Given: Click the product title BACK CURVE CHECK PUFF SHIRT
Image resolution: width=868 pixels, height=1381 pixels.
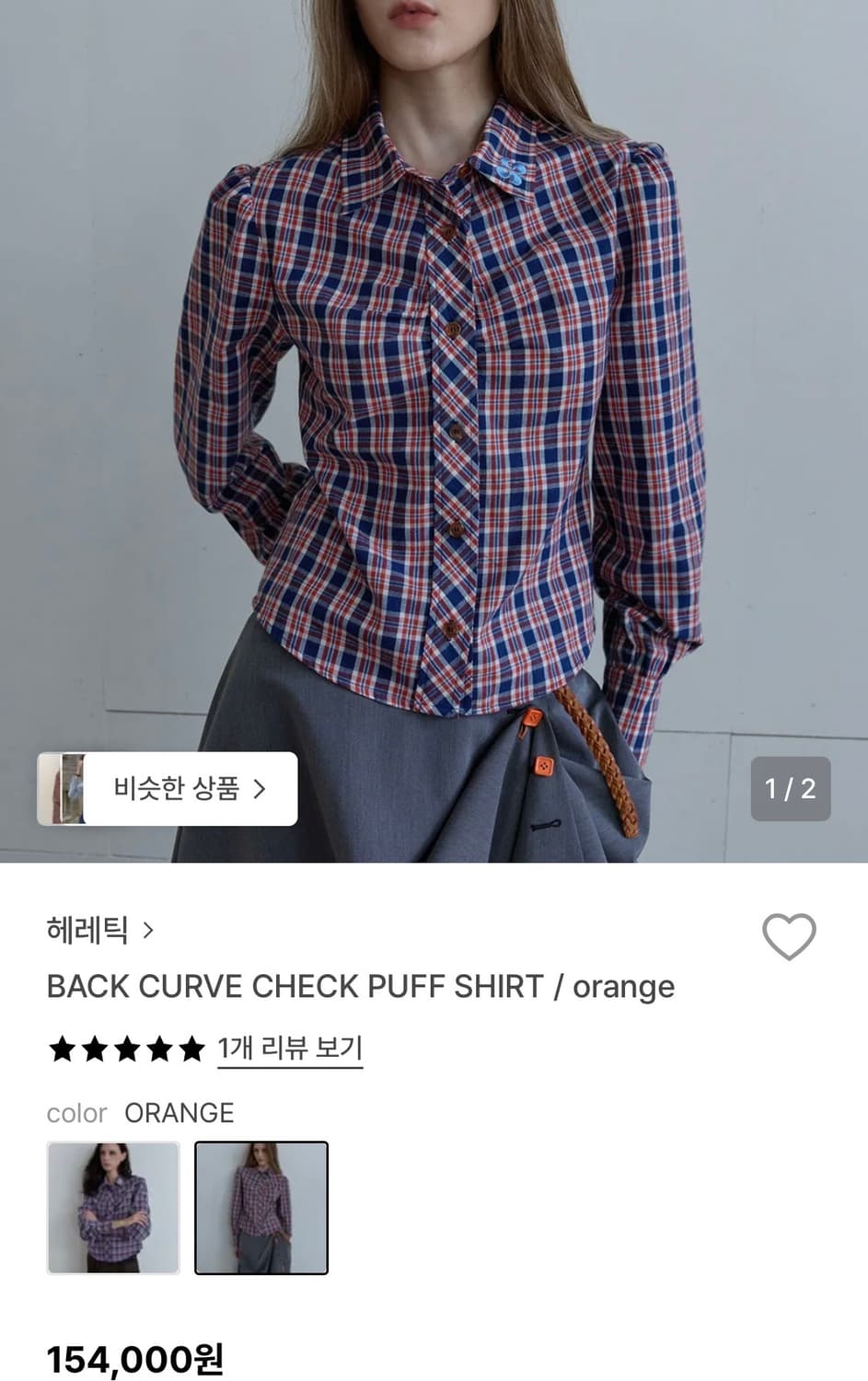Looking at the screenshot, I should [359, 986].
